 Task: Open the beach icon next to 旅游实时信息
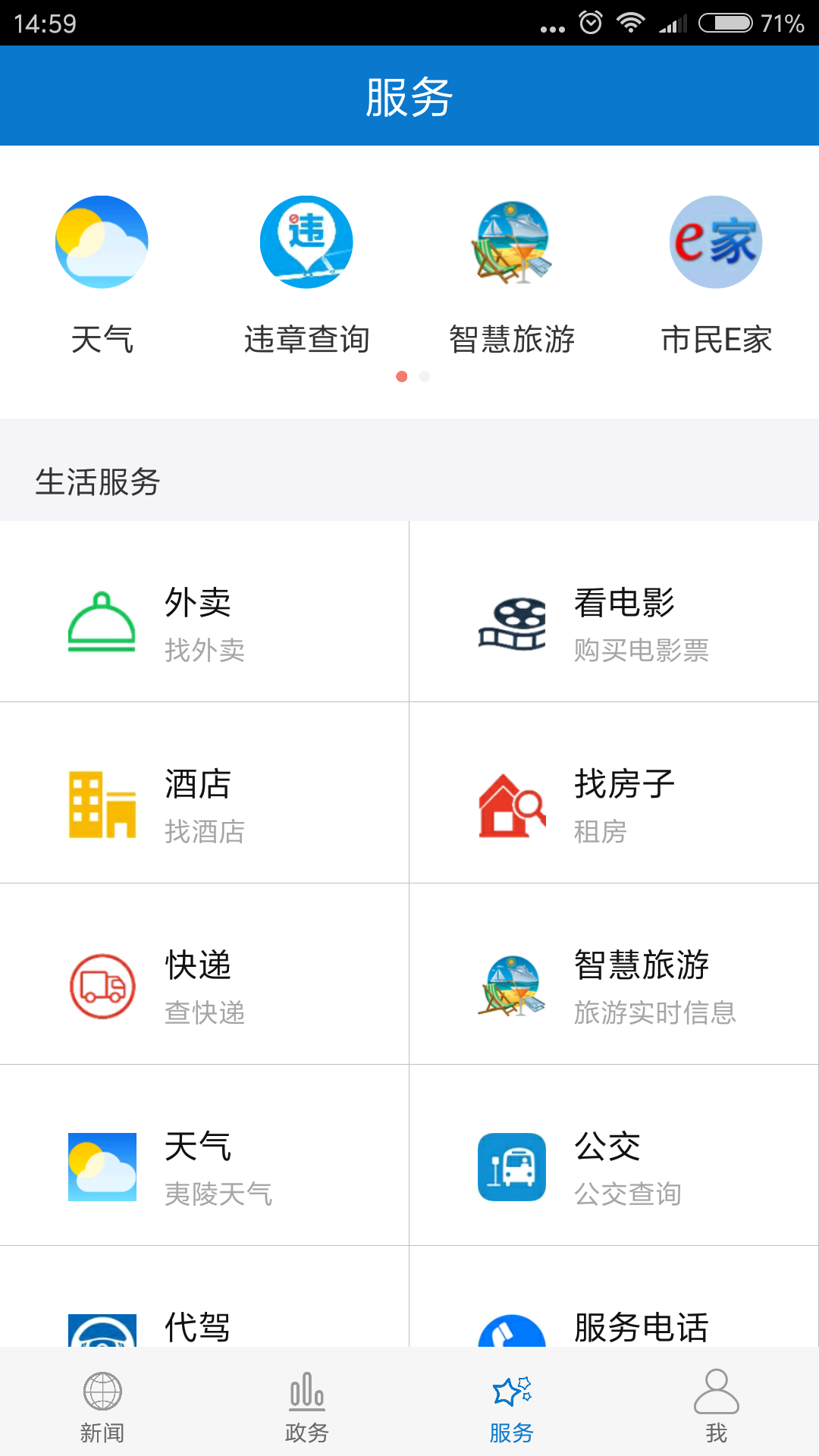coord(510,986)
